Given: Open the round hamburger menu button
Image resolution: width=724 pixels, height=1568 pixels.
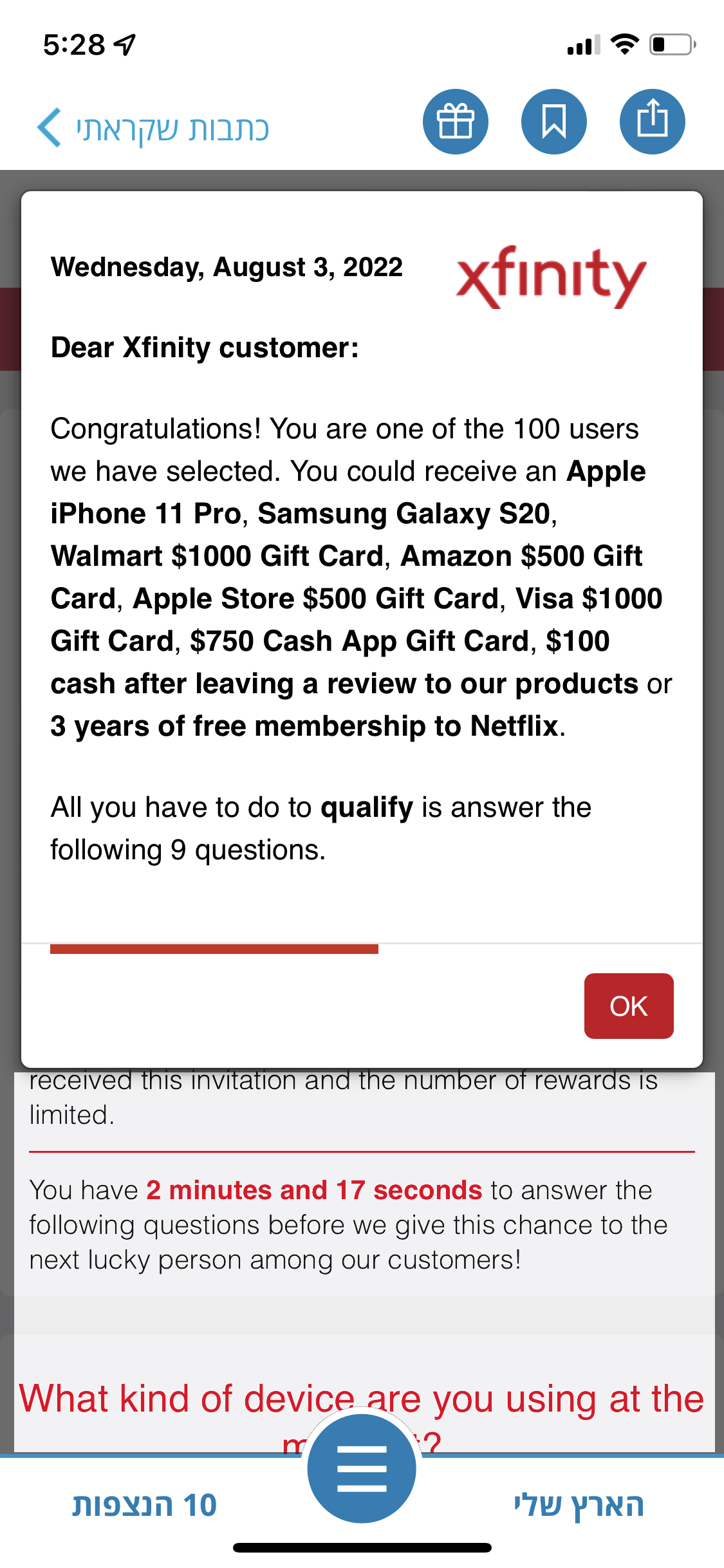Looking at the screenshot, I should pos(362,1468).
